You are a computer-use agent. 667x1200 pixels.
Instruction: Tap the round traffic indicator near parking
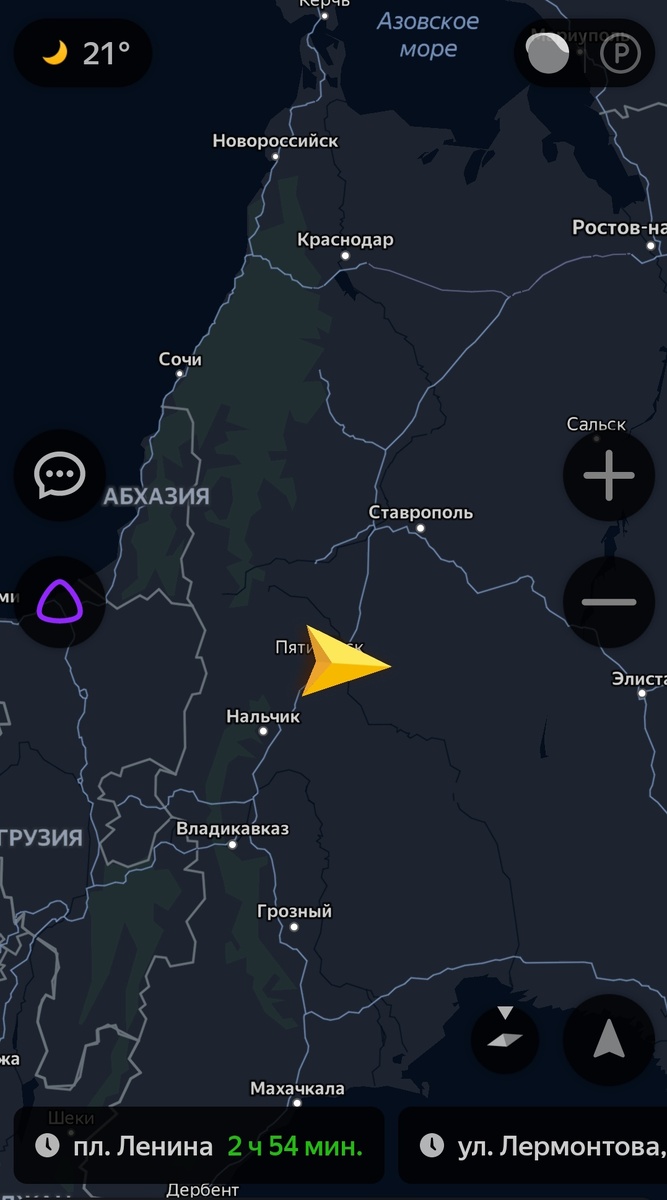[x=548, y=54]
